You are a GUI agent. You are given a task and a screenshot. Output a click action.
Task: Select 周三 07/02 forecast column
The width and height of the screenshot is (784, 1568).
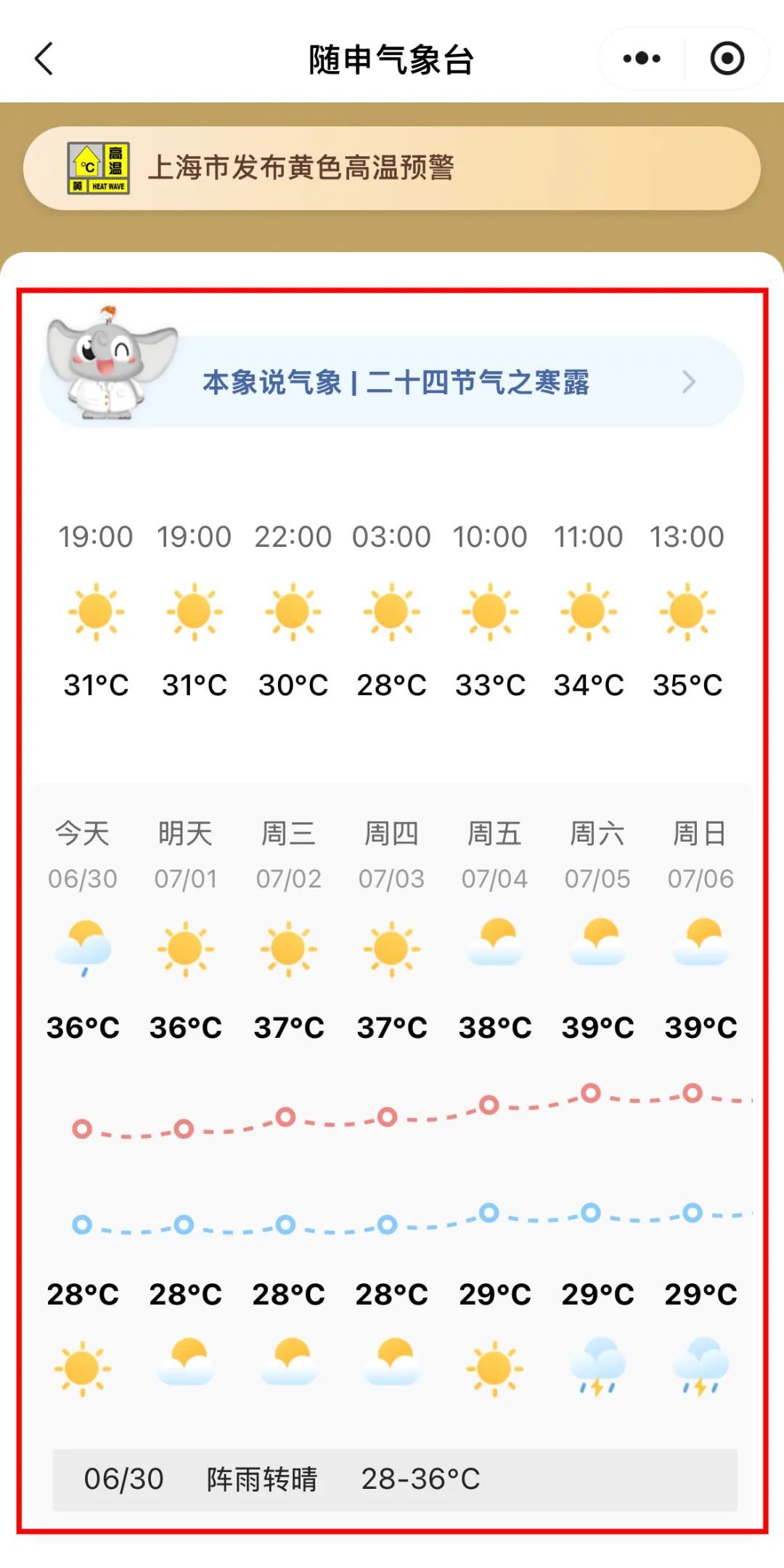coord(288,856)
